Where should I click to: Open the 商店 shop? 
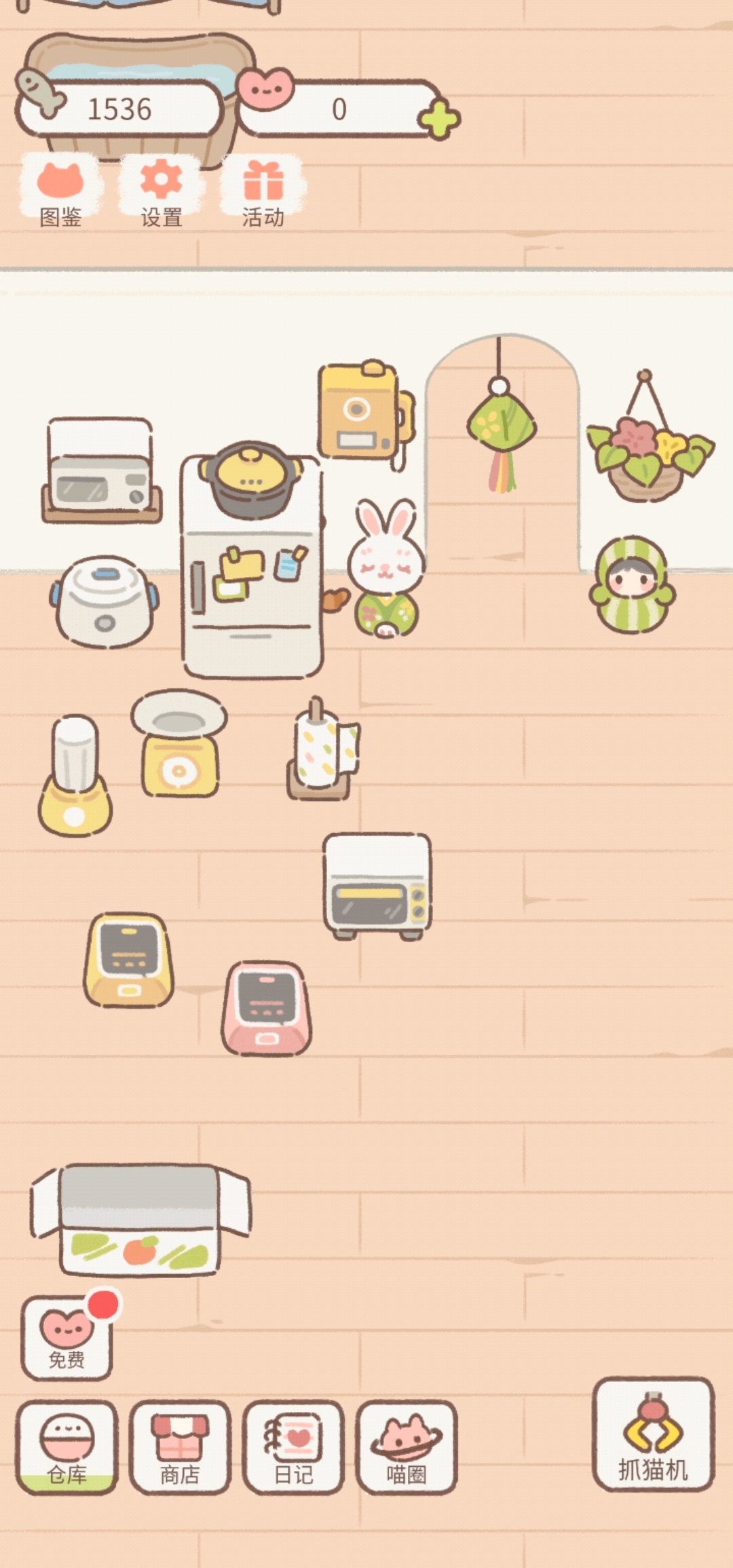180,1447
